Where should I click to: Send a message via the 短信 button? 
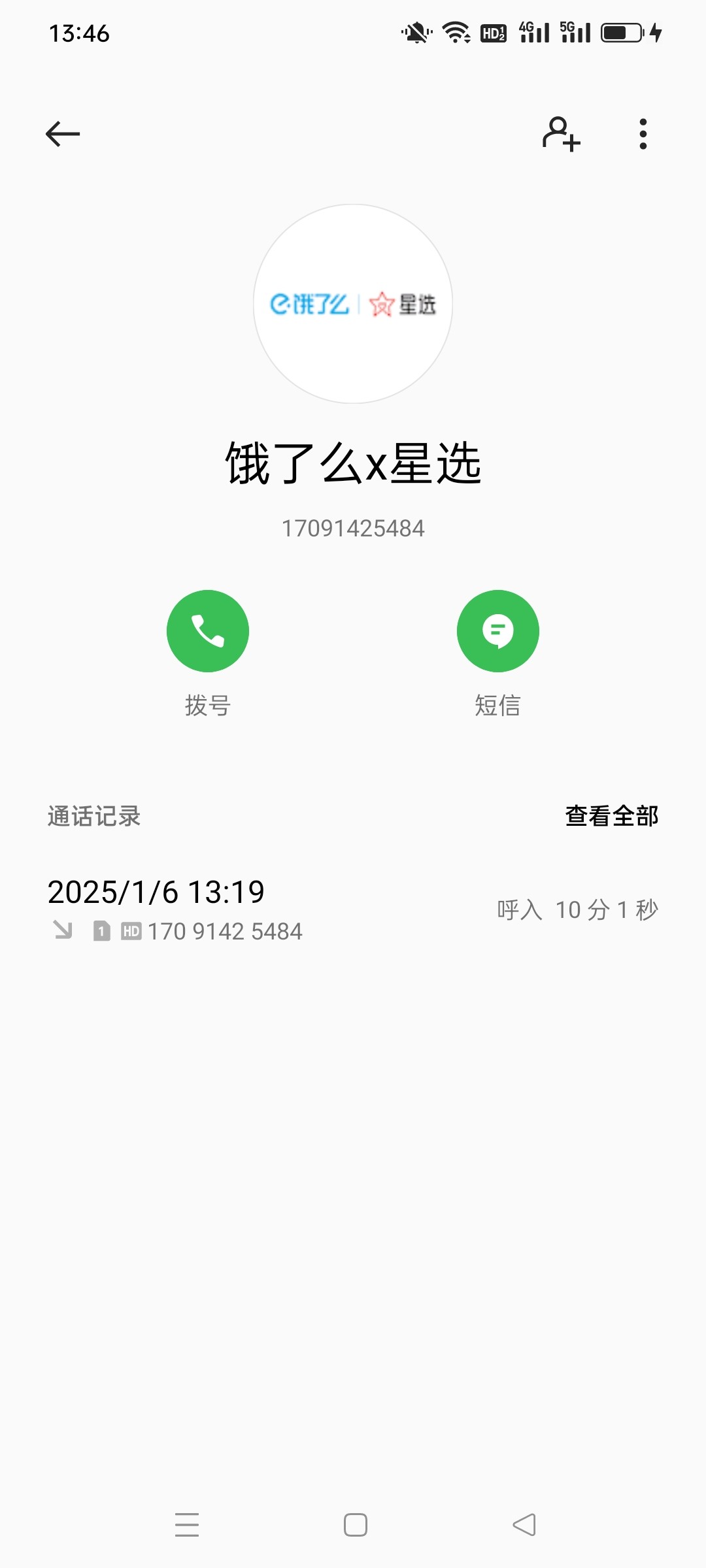[x=498, y=631]
